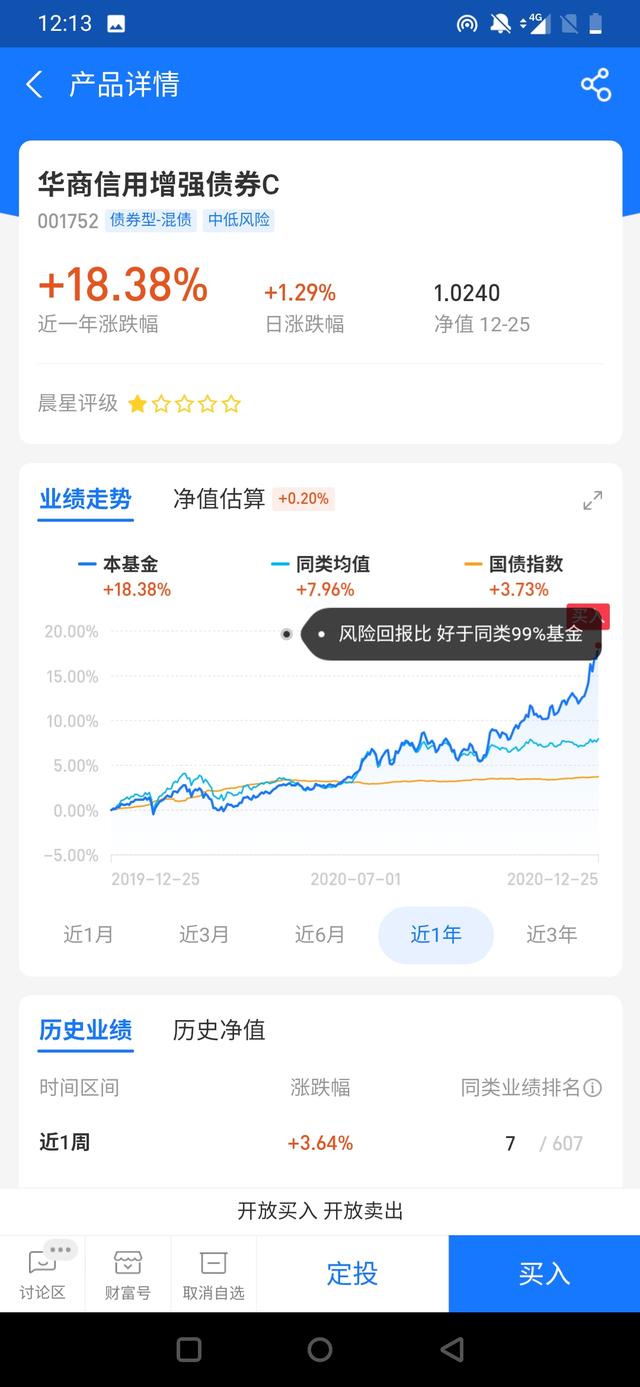Image resolution: width=640 pixels, height=1387 pixels.
Task: Expand the chart to fullscreen
Action: [593, 500]
